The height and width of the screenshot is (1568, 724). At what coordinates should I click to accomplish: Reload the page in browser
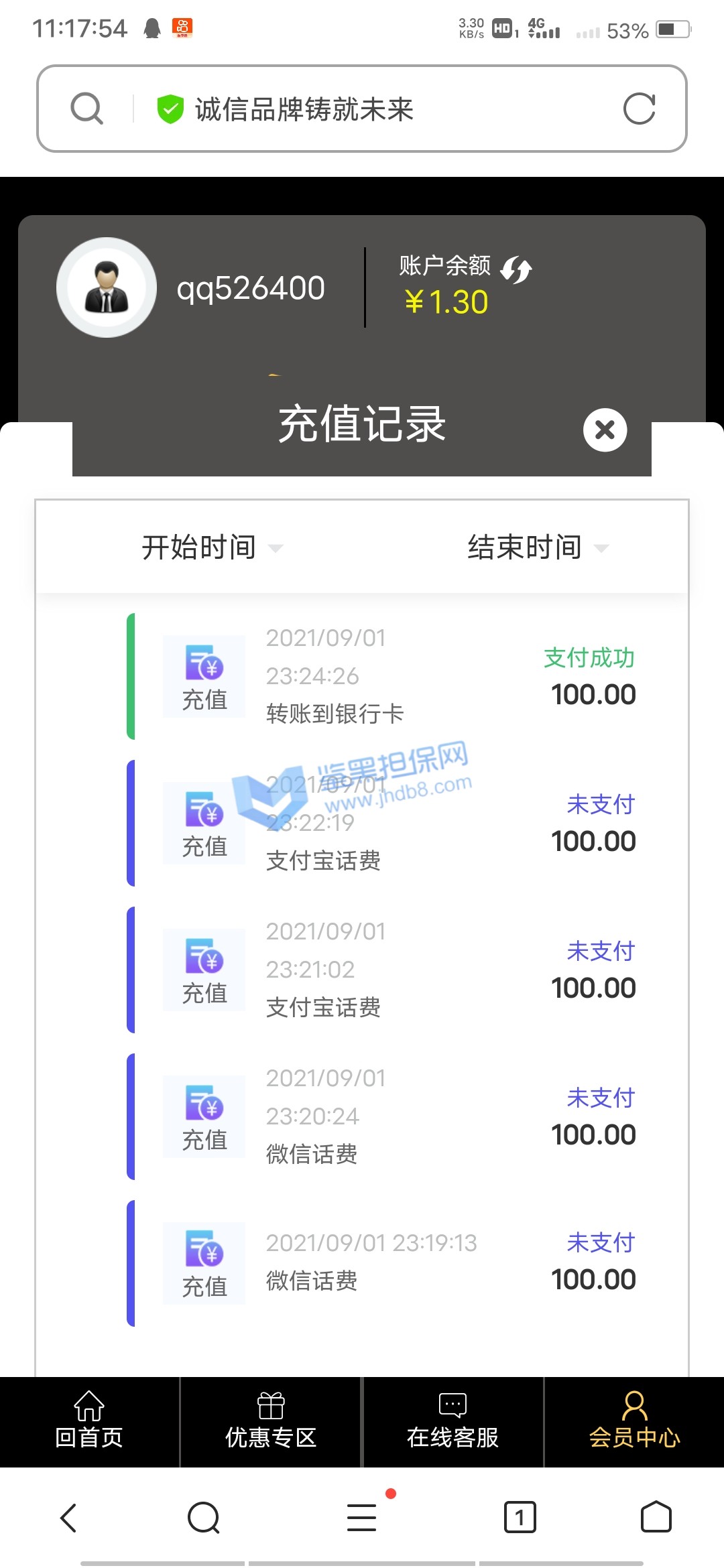pyautogui.click(x=639, y=109)
